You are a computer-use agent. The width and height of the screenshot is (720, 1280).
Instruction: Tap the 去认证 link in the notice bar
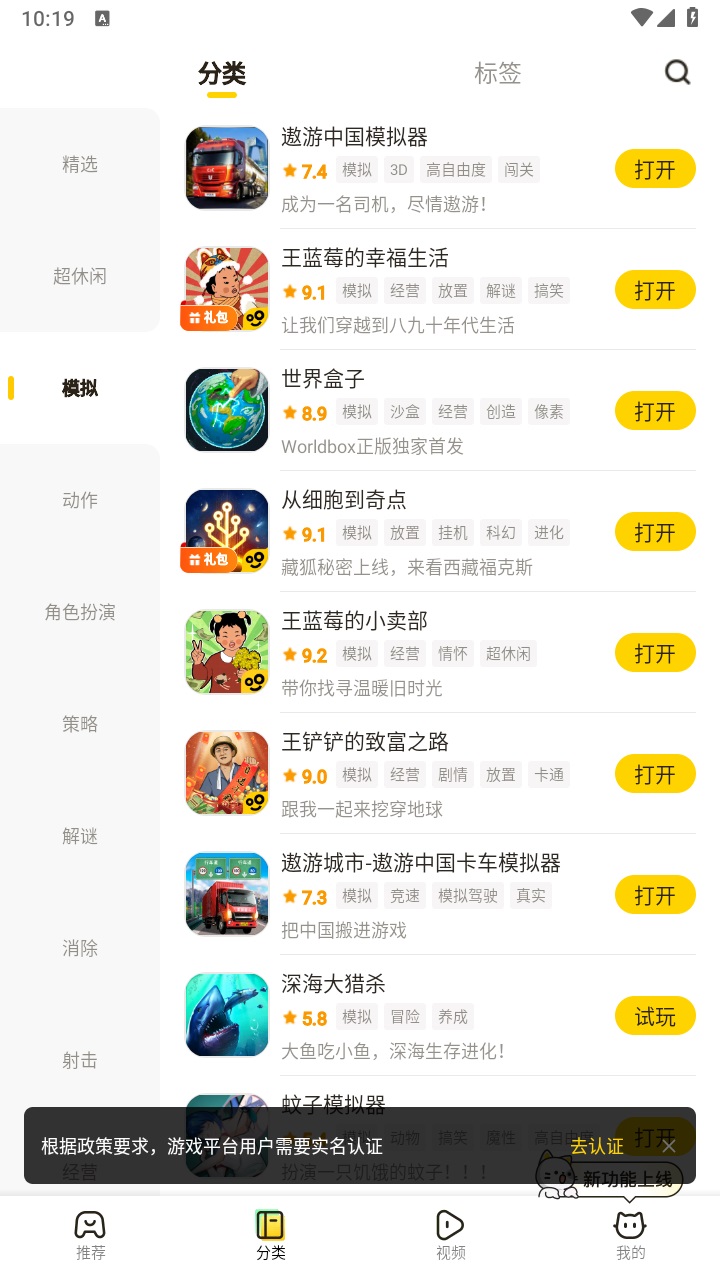click(x=597, y=1146)
